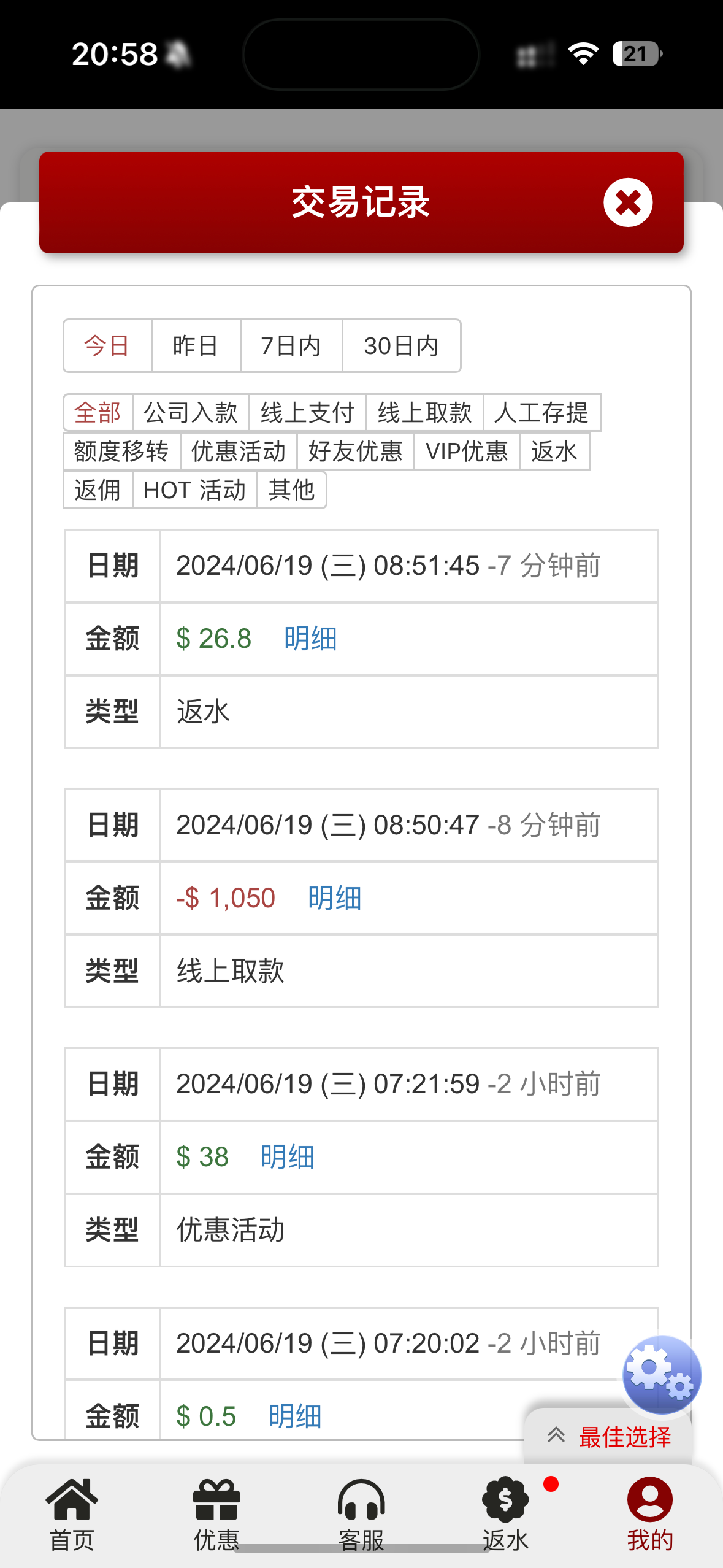Show records for 30日内
Screen dimensions: 723x1568
(x=401, y=346)
